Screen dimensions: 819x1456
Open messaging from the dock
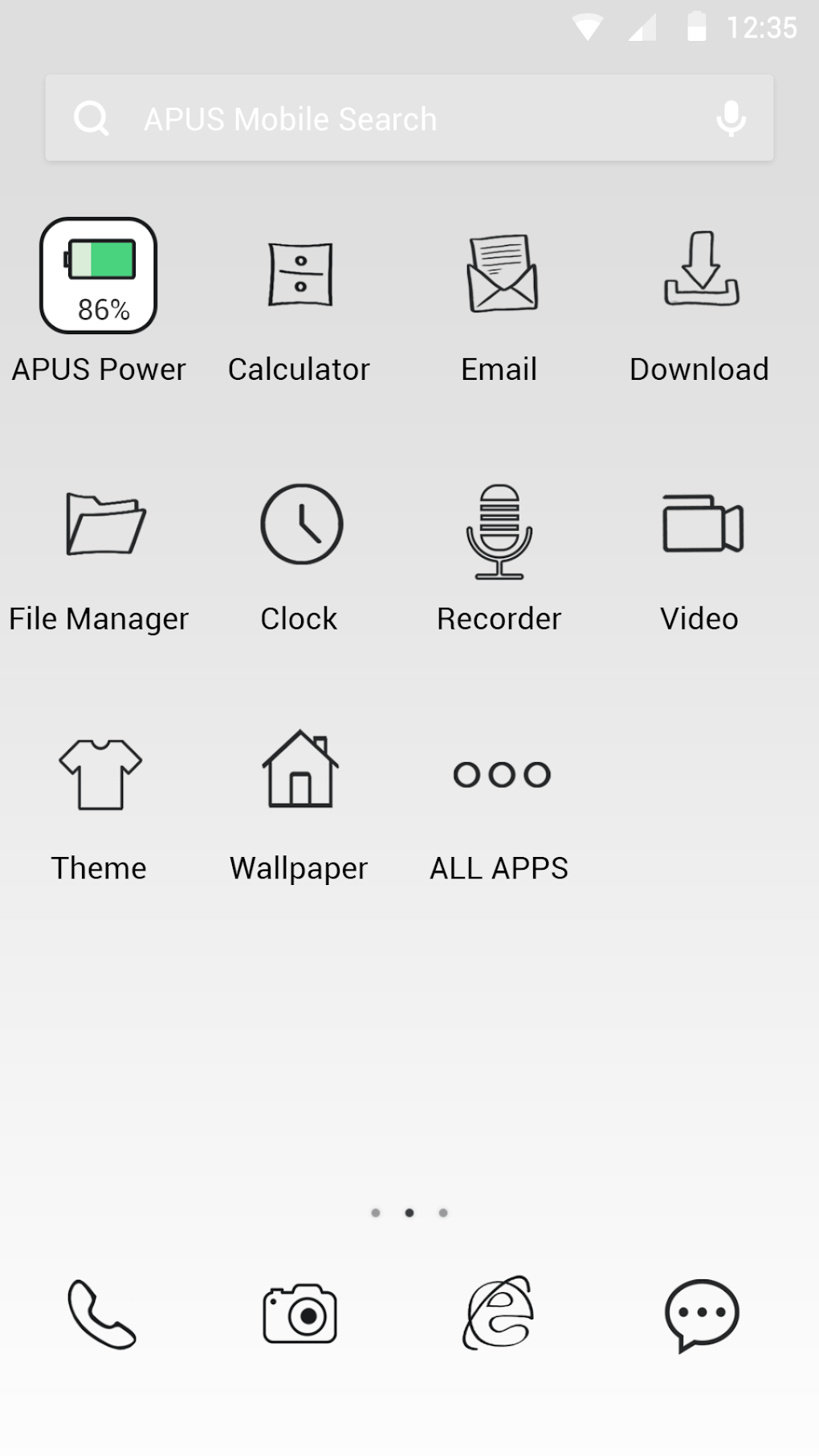pos(701,1314)
